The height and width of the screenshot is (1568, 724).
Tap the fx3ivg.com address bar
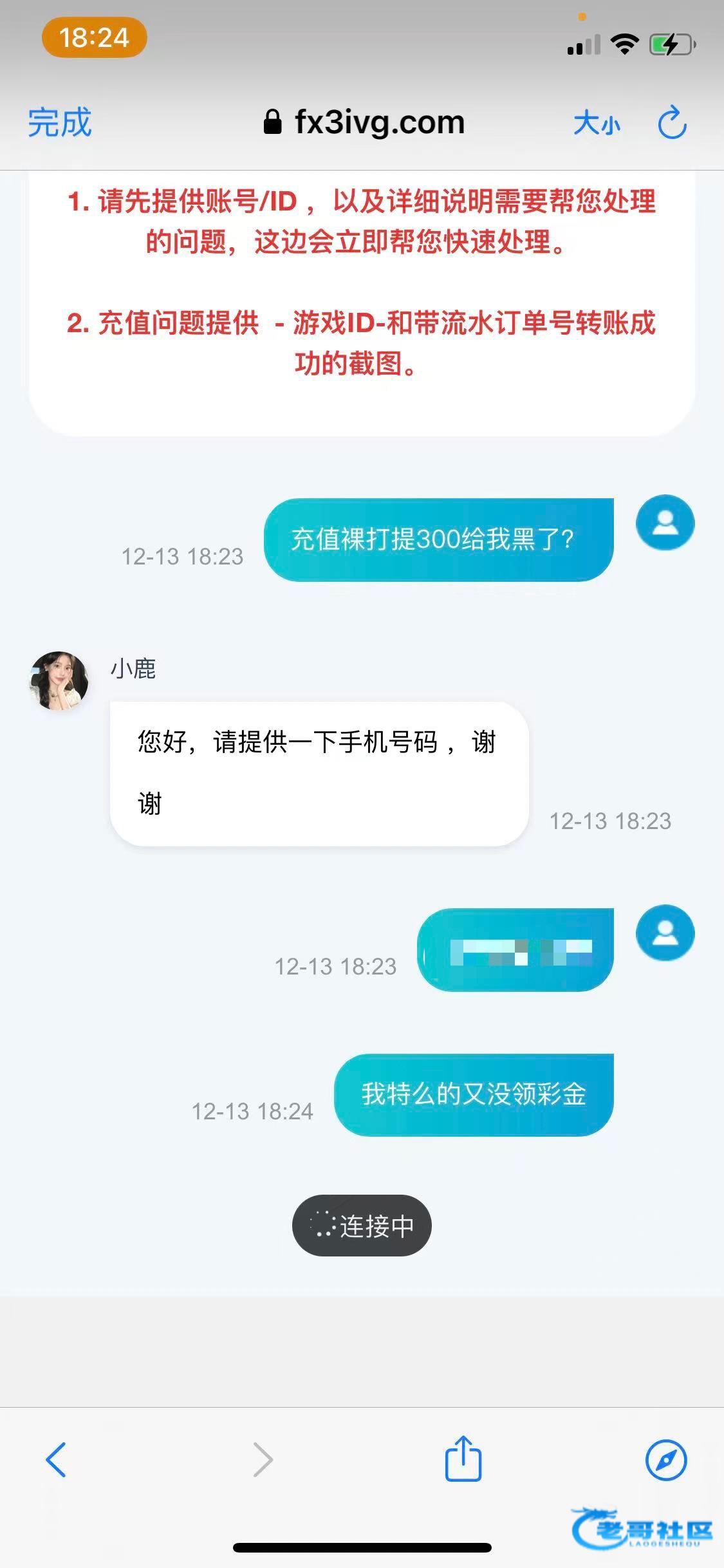(364, 122)
